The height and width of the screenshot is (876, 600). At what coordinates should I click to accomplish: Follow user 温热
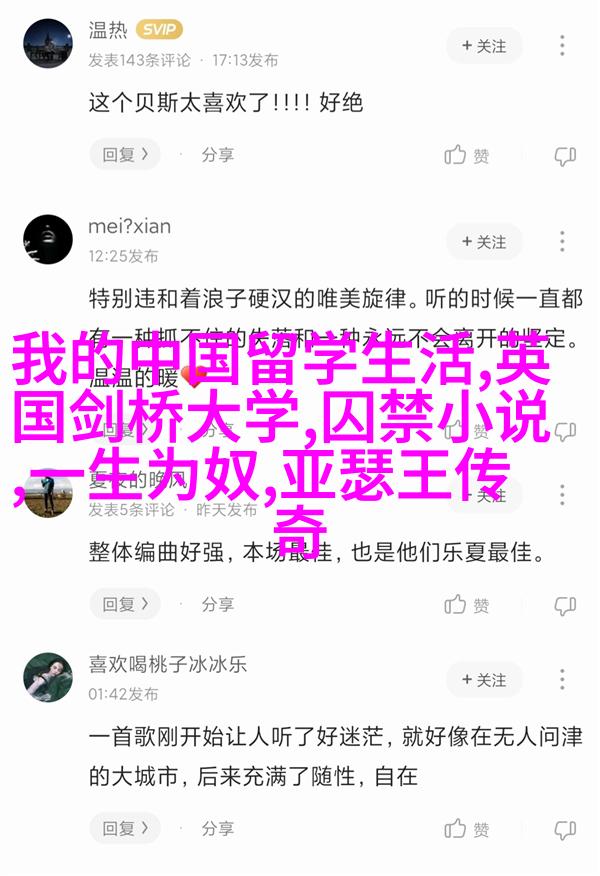tap(485, 46)
